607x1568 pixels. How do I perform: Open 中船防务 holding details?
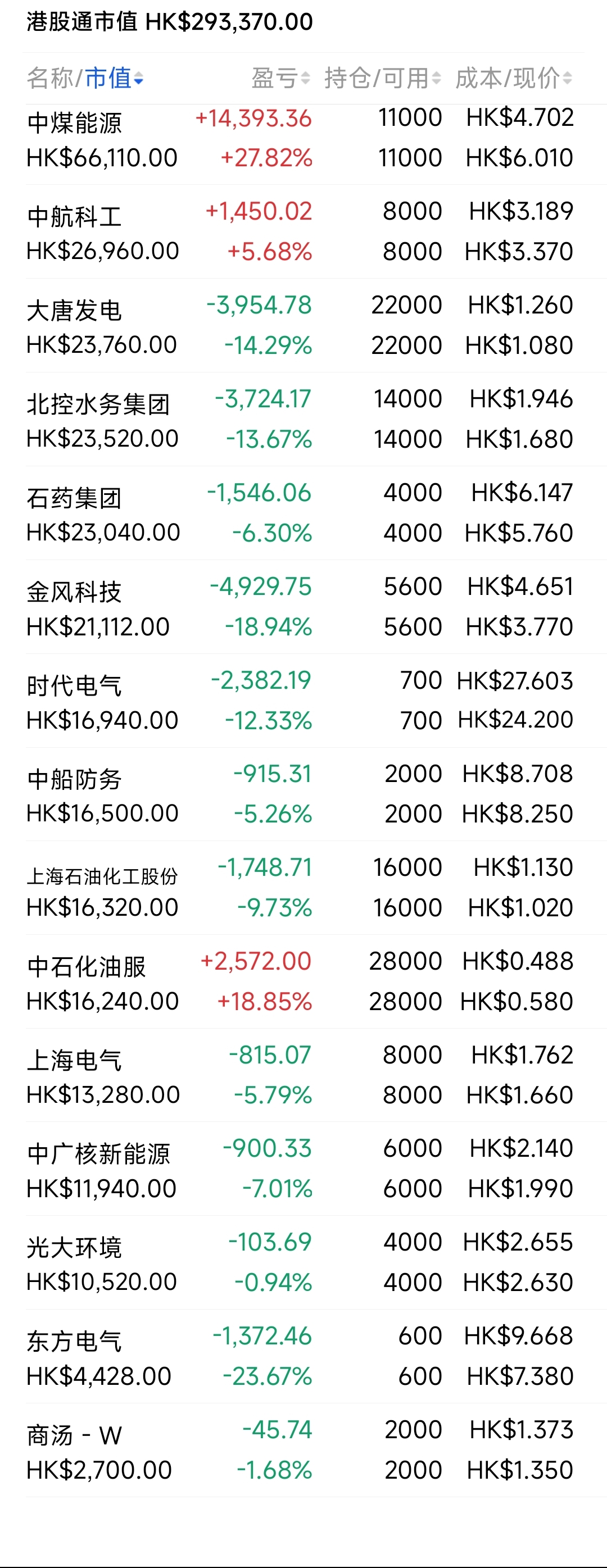click(x=300, y=794)
